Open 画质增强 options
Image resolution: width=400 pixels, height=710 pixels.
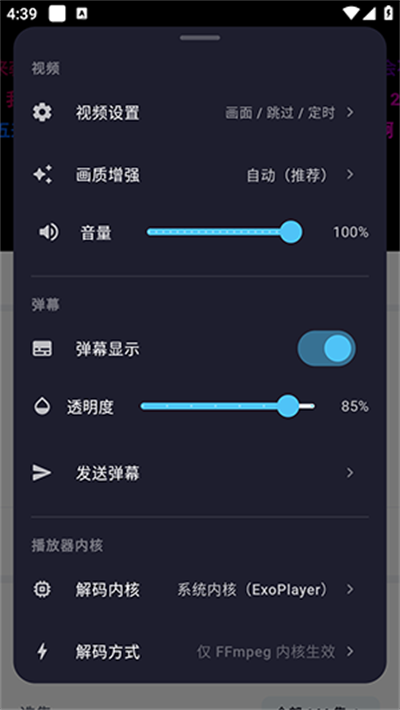point(200,175)
